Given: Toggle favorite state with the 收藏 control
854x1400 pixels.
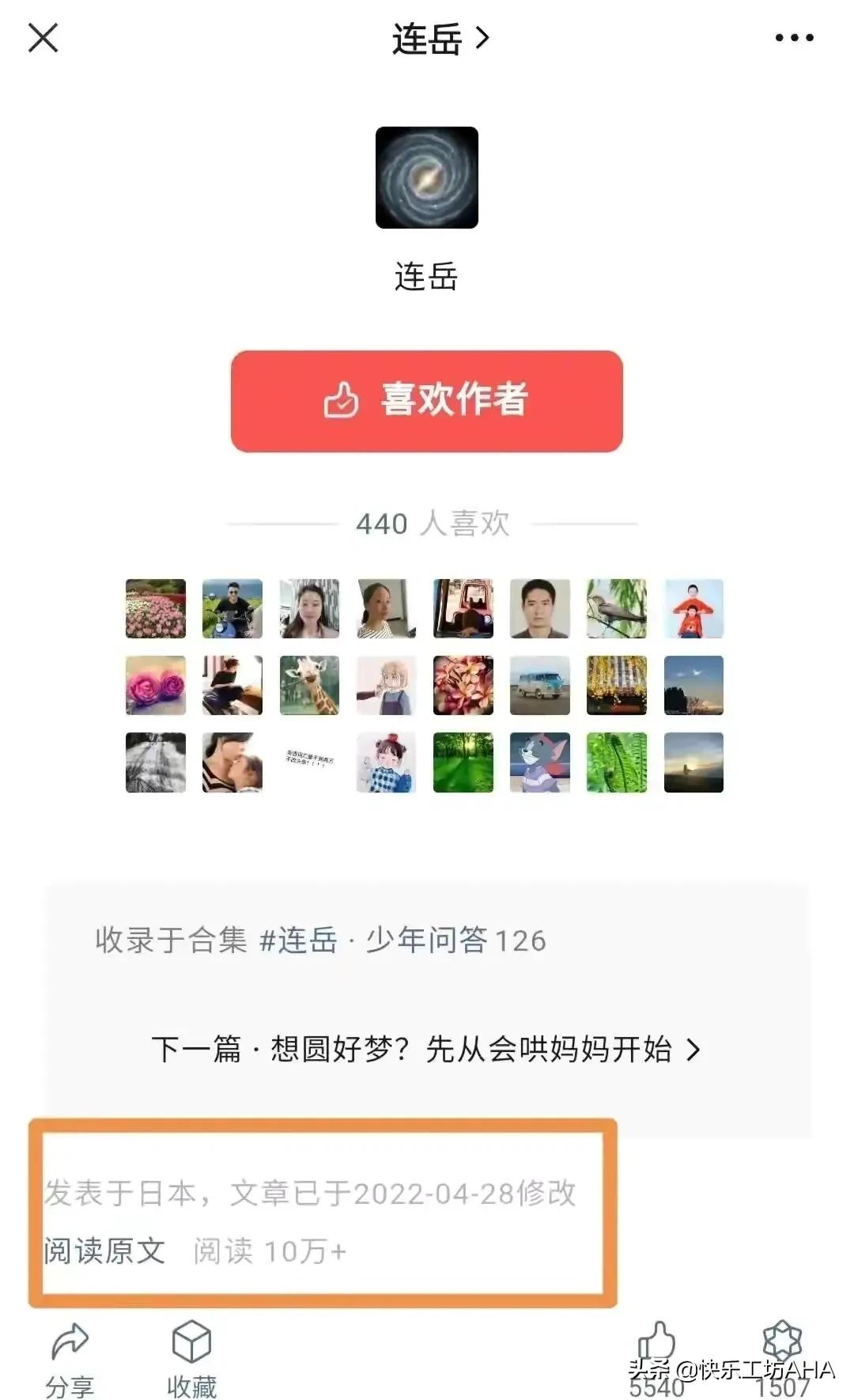Looking at the screenshot, I should pyautogui.click(x=192, y=1345).
